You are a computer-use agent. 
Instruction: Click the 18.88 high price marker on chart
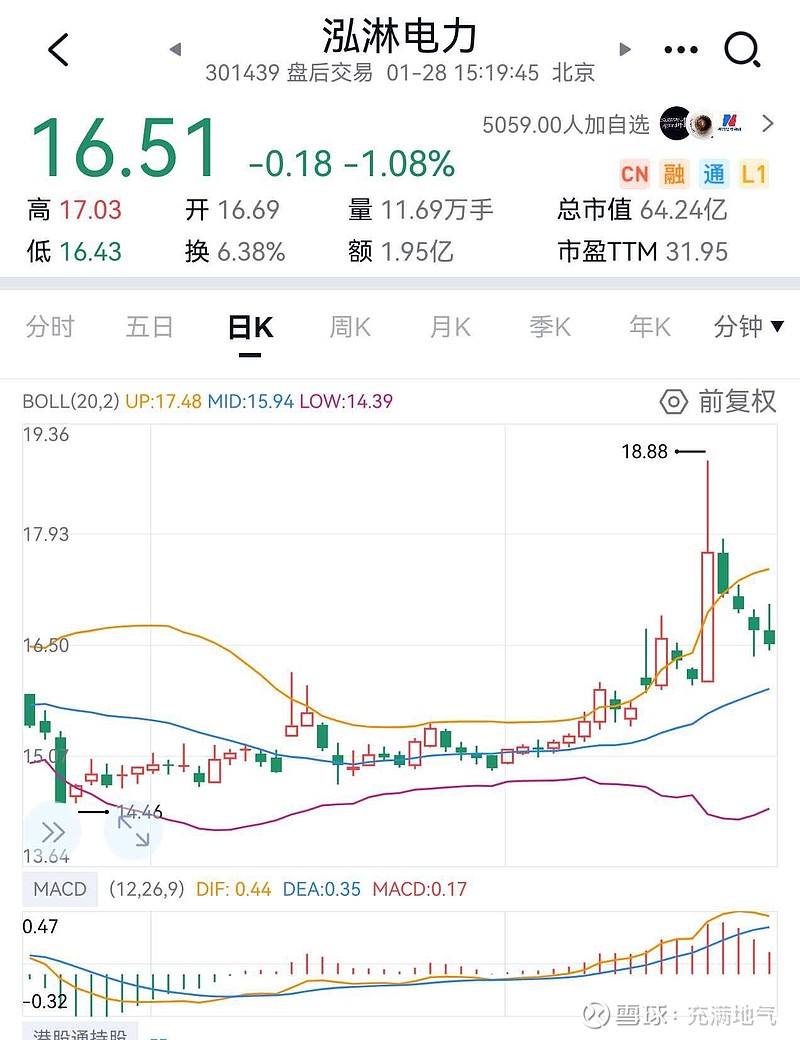point(644,452)
